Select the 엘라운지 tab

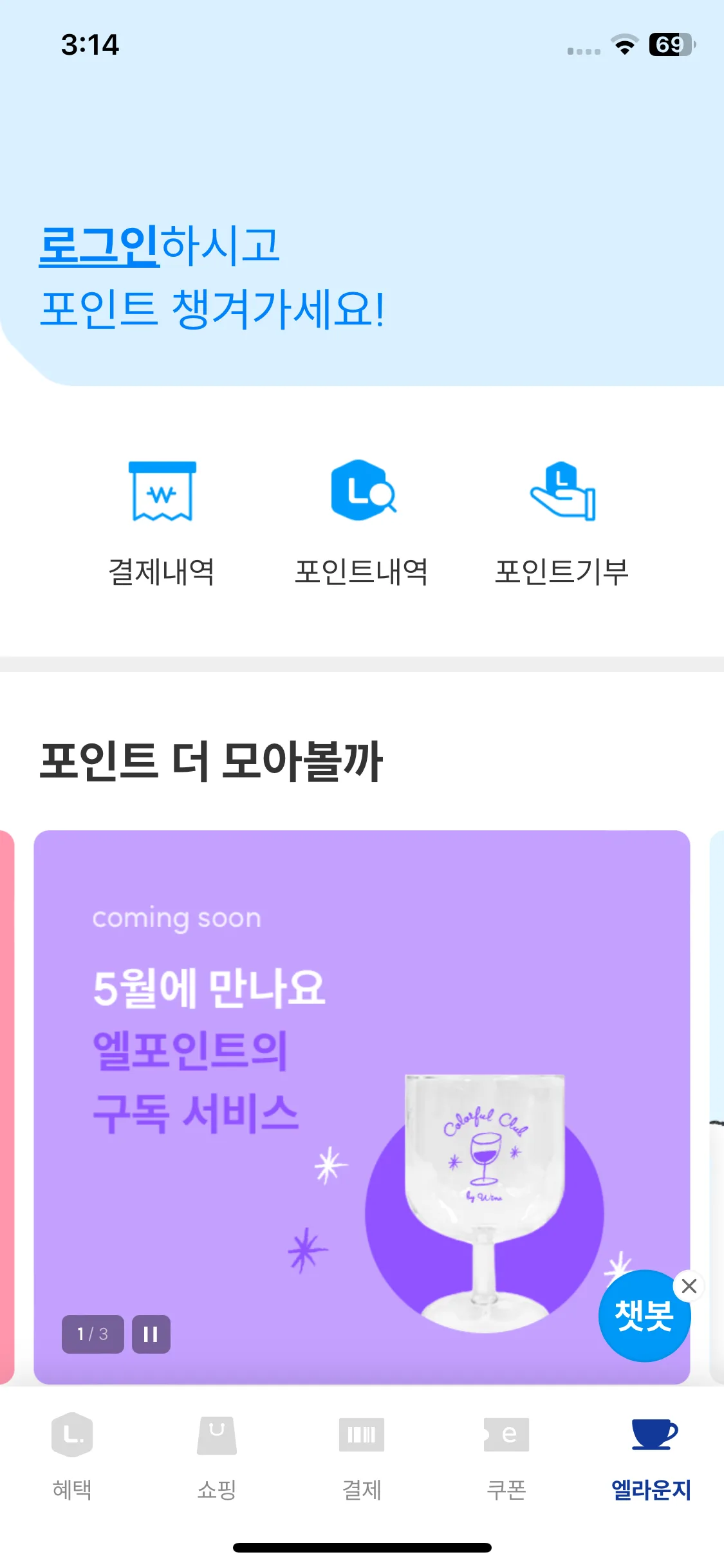[x=651, y=1457]
